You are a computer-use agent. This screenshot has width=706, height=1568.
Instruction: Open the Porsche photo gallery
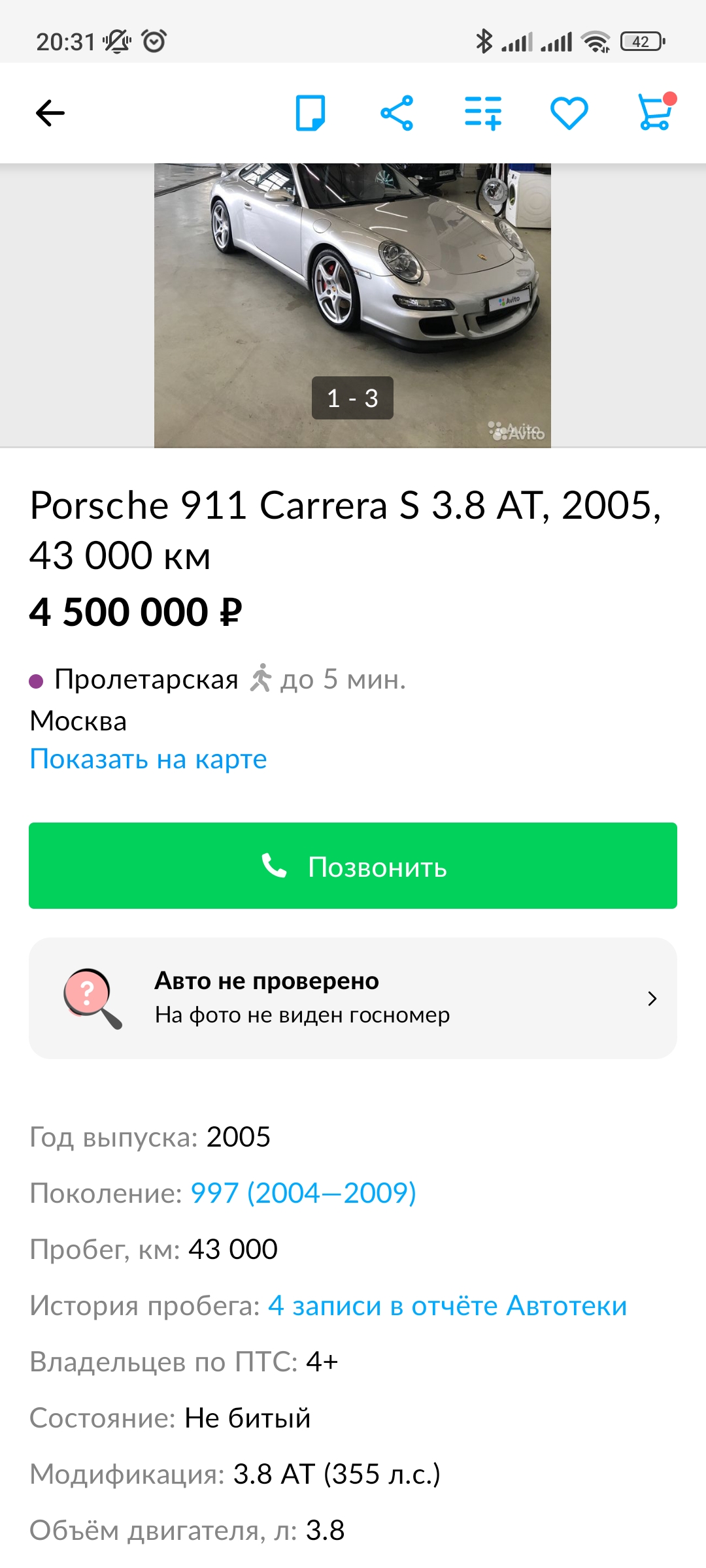click(x=352, y=305)
